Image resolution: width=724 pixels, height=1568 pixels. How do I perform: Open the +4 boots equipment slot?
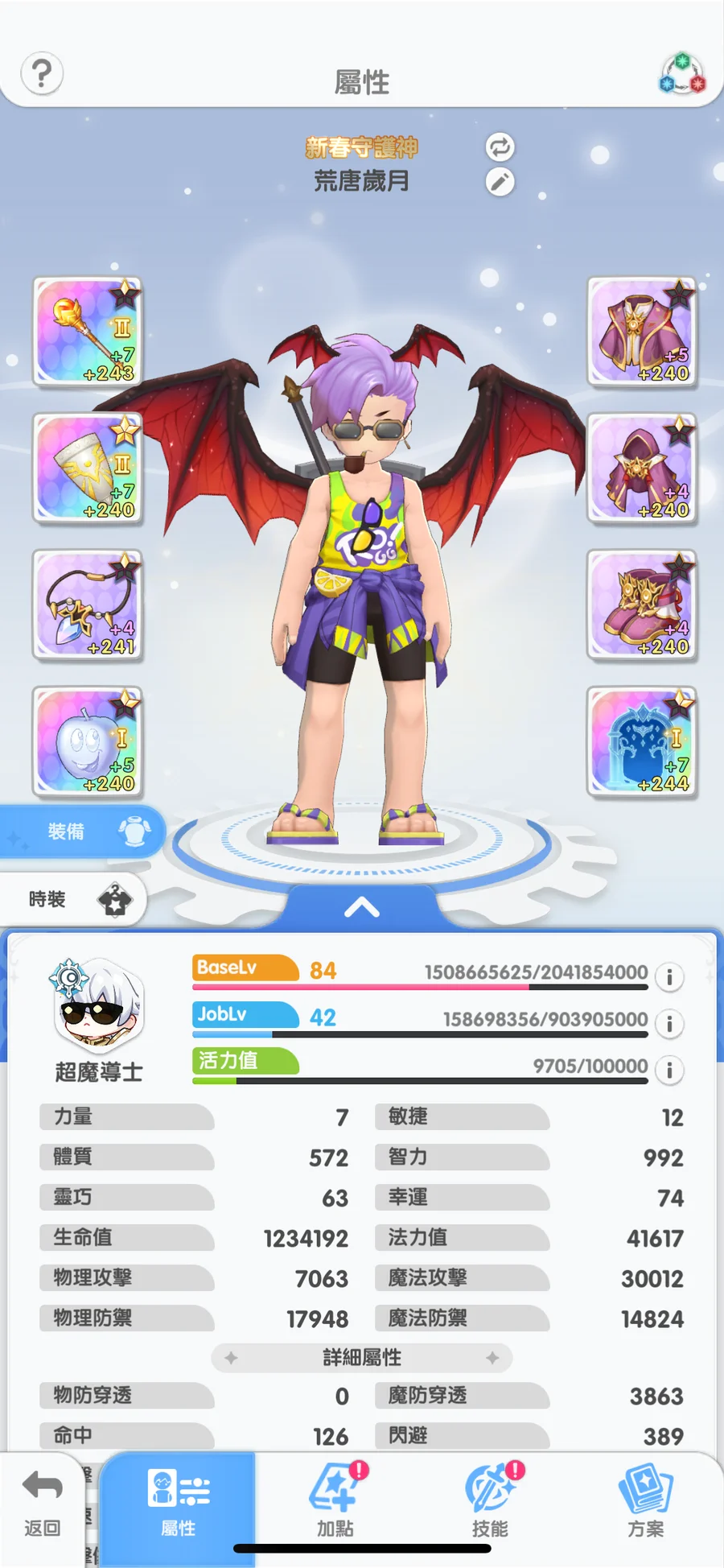(641, 605)
